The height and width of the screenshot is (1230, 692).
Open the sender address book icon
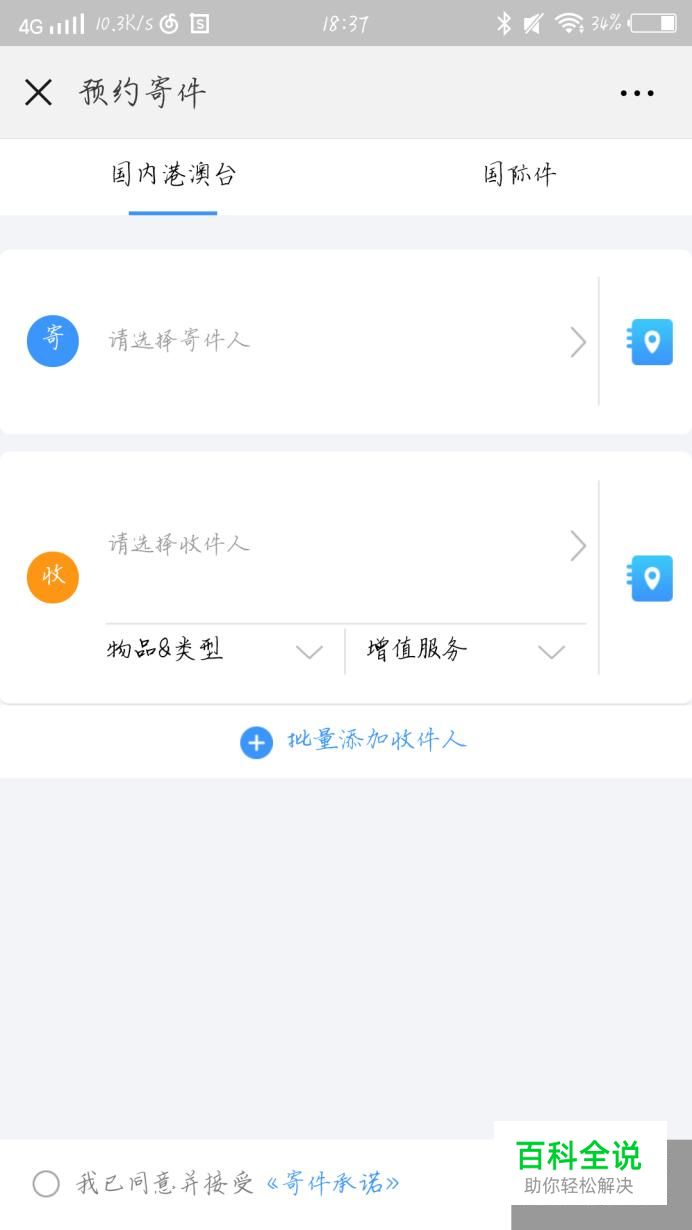650,342
